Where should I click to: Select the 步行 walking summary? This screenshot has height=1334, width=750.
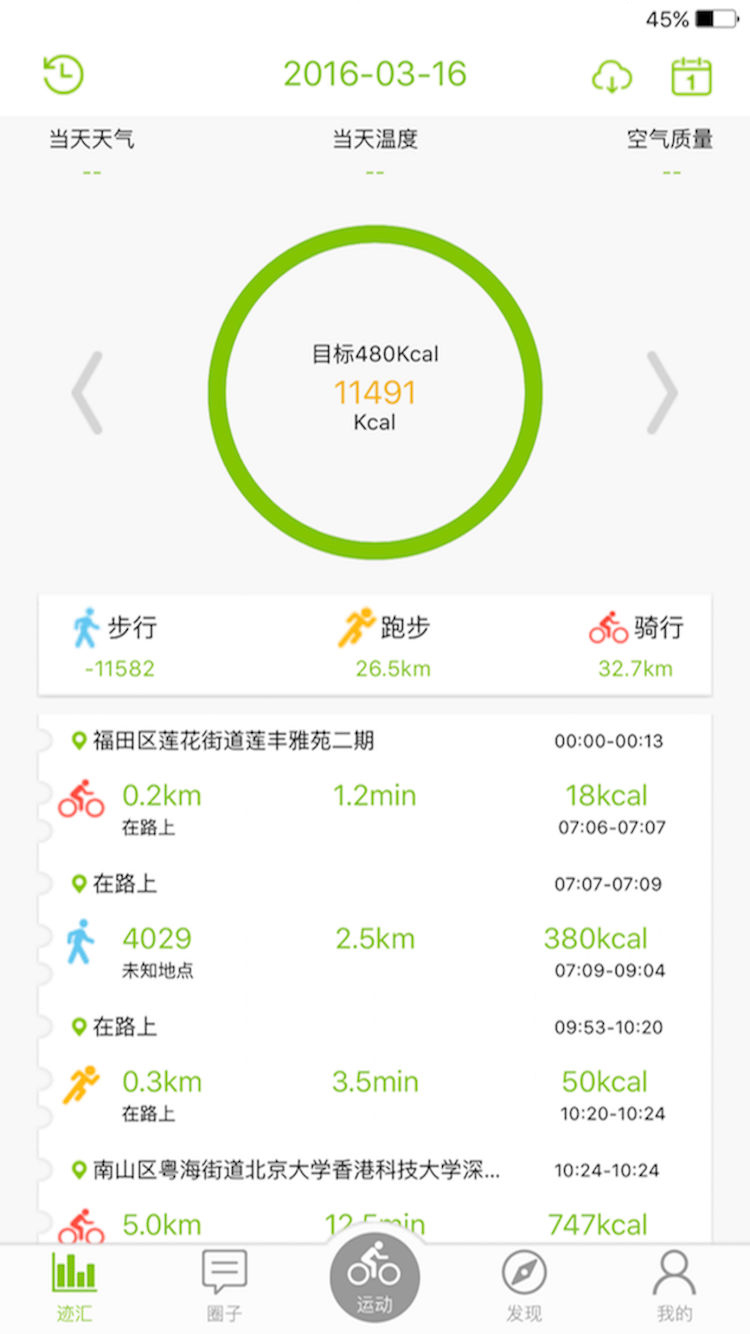tap(119, 645)
